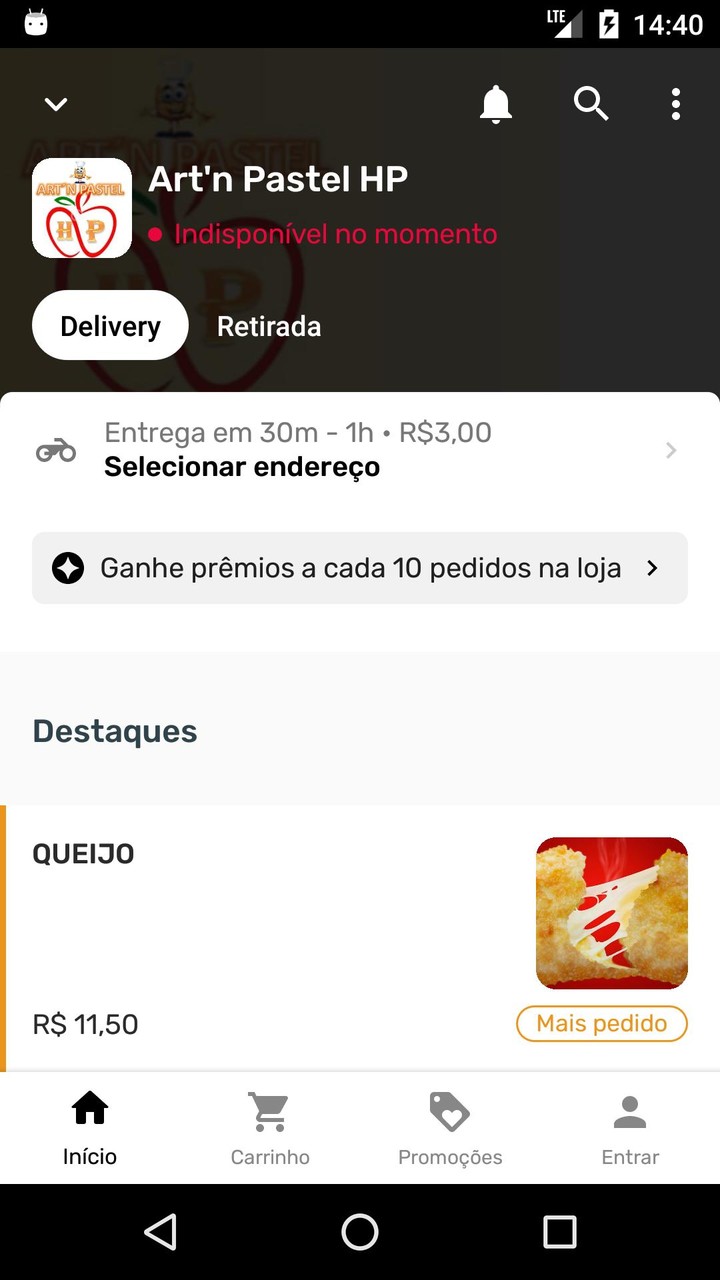Screen dimensions: 720x1280
Task: Go to the Início tab
Action: click(90, 1128)
